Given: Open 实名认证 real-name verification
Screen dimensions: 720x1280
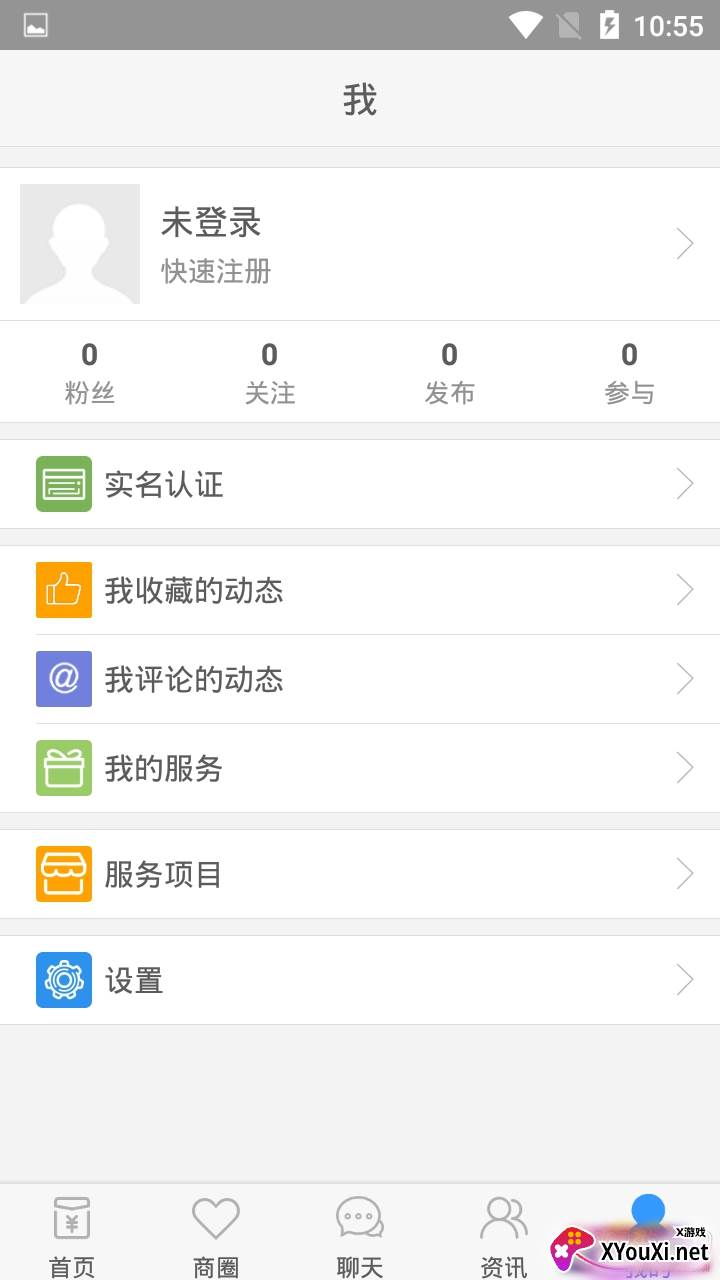Looking at the screenshot, I should pyautogui.click(x=360, y=484).
